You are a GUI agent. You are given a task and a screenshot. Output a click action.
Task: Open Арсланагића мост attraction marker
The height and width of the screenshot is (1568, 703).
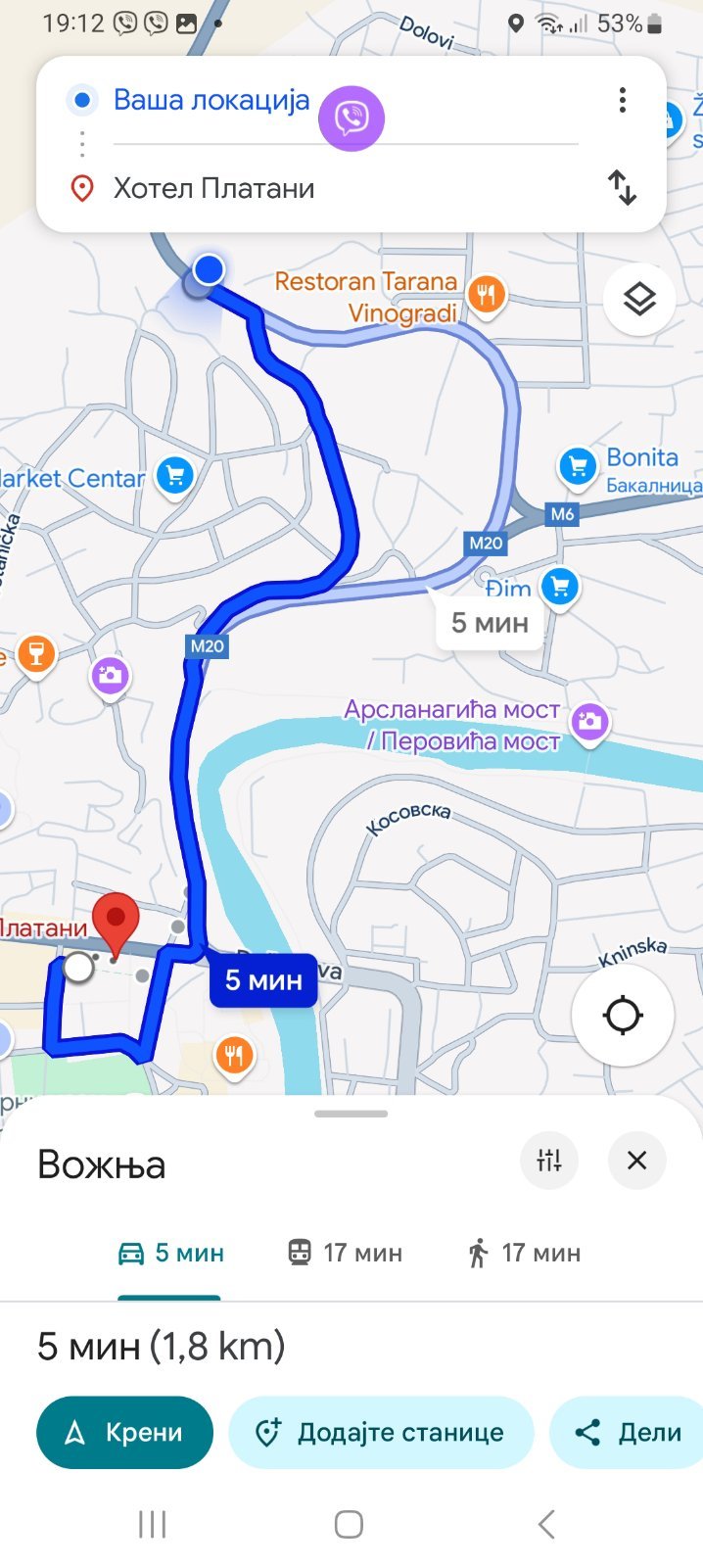[589, 723]
